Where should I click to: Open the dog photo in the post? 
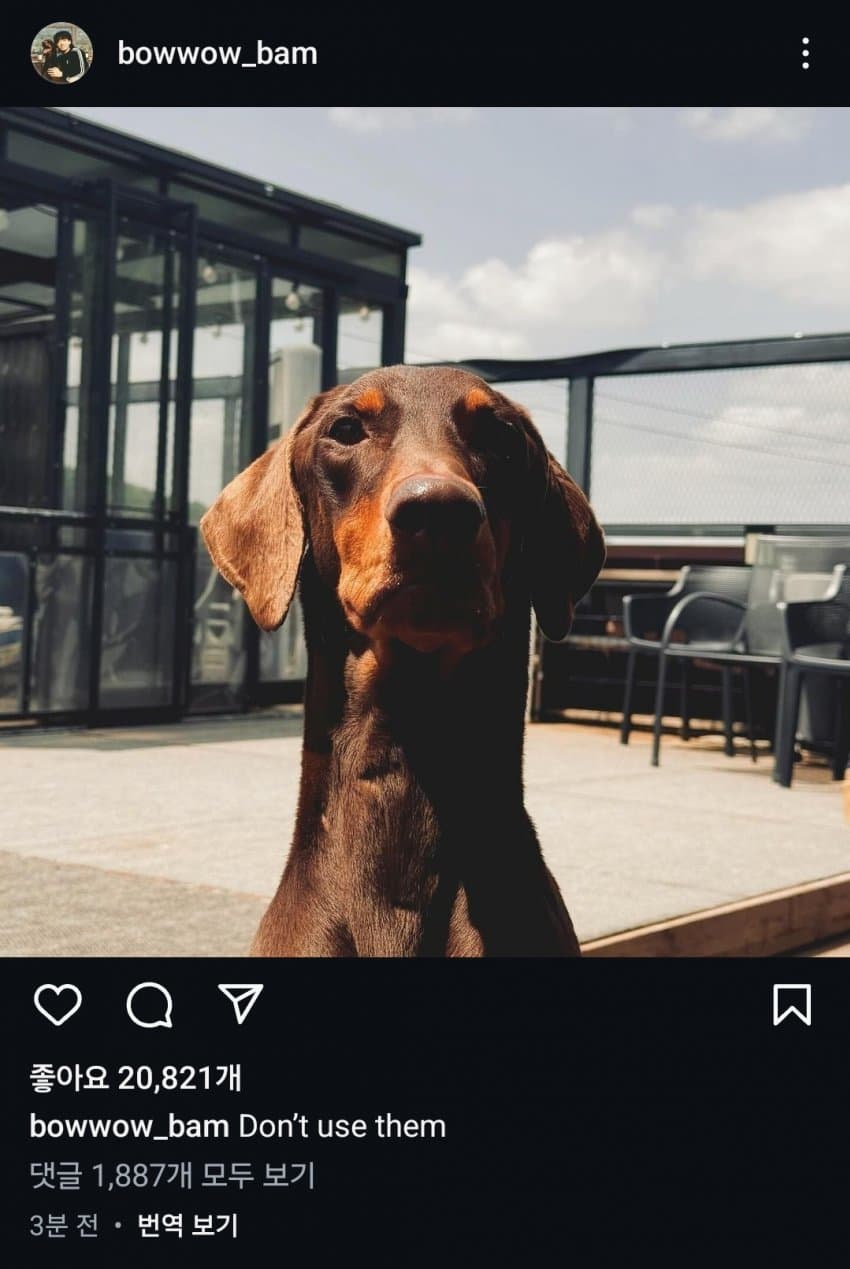[x=425, y=531]
